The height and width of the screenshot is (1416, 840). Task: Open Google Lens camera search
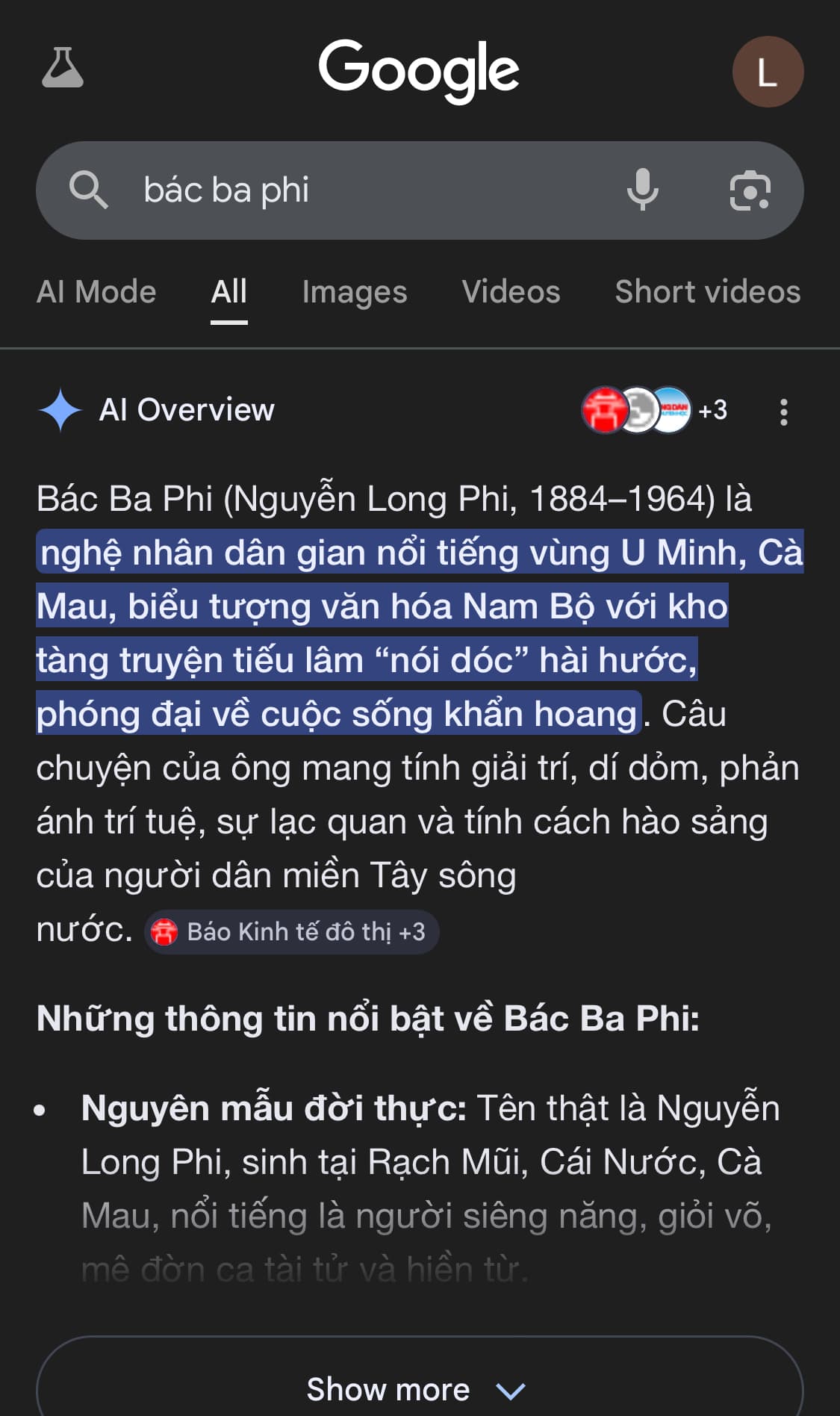tap(750, 190)
